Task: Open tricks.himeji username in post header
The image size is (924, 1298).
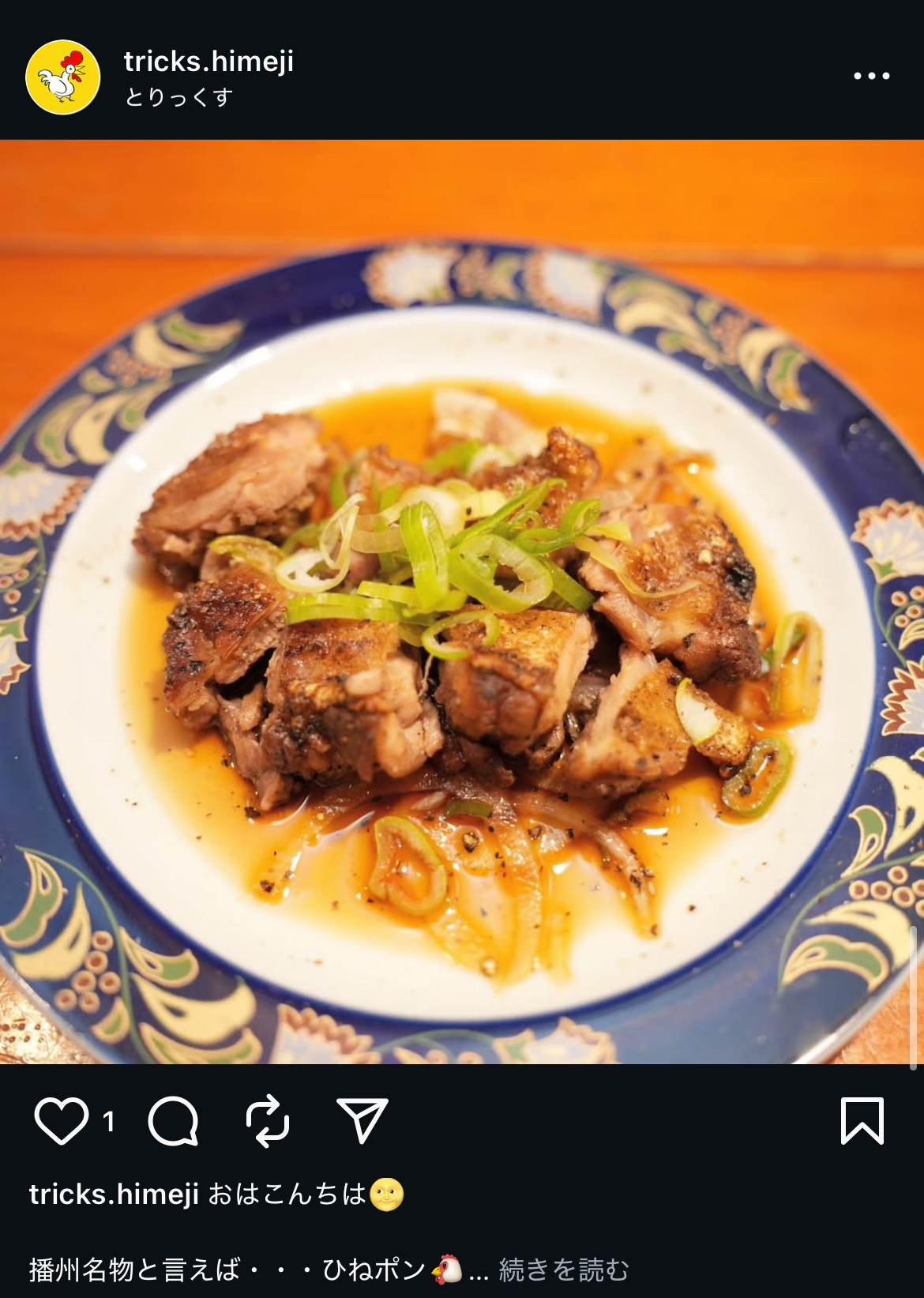Action: [208, 61]
